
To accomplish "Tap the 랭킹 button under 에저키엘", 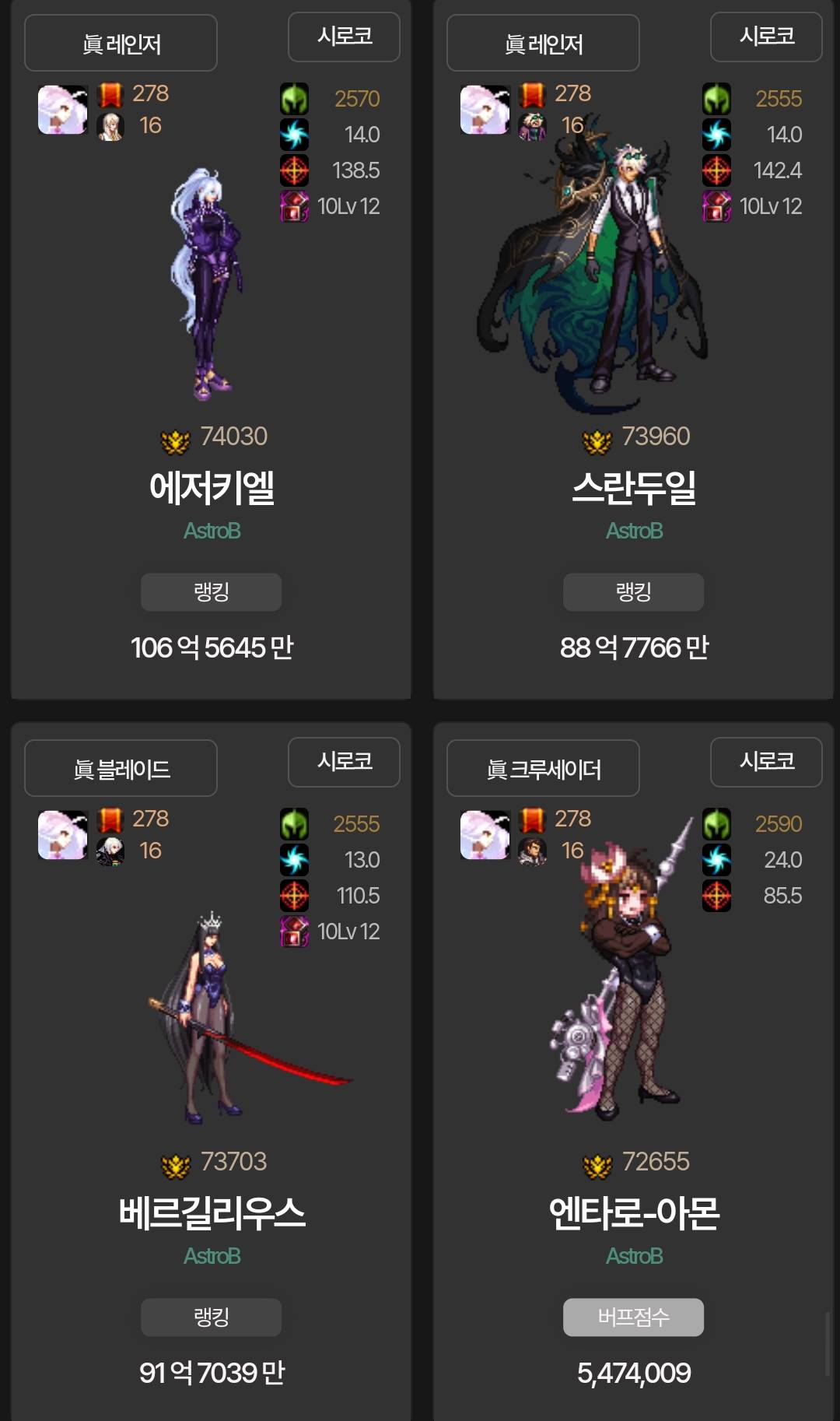I will click(x=211, y=592).
